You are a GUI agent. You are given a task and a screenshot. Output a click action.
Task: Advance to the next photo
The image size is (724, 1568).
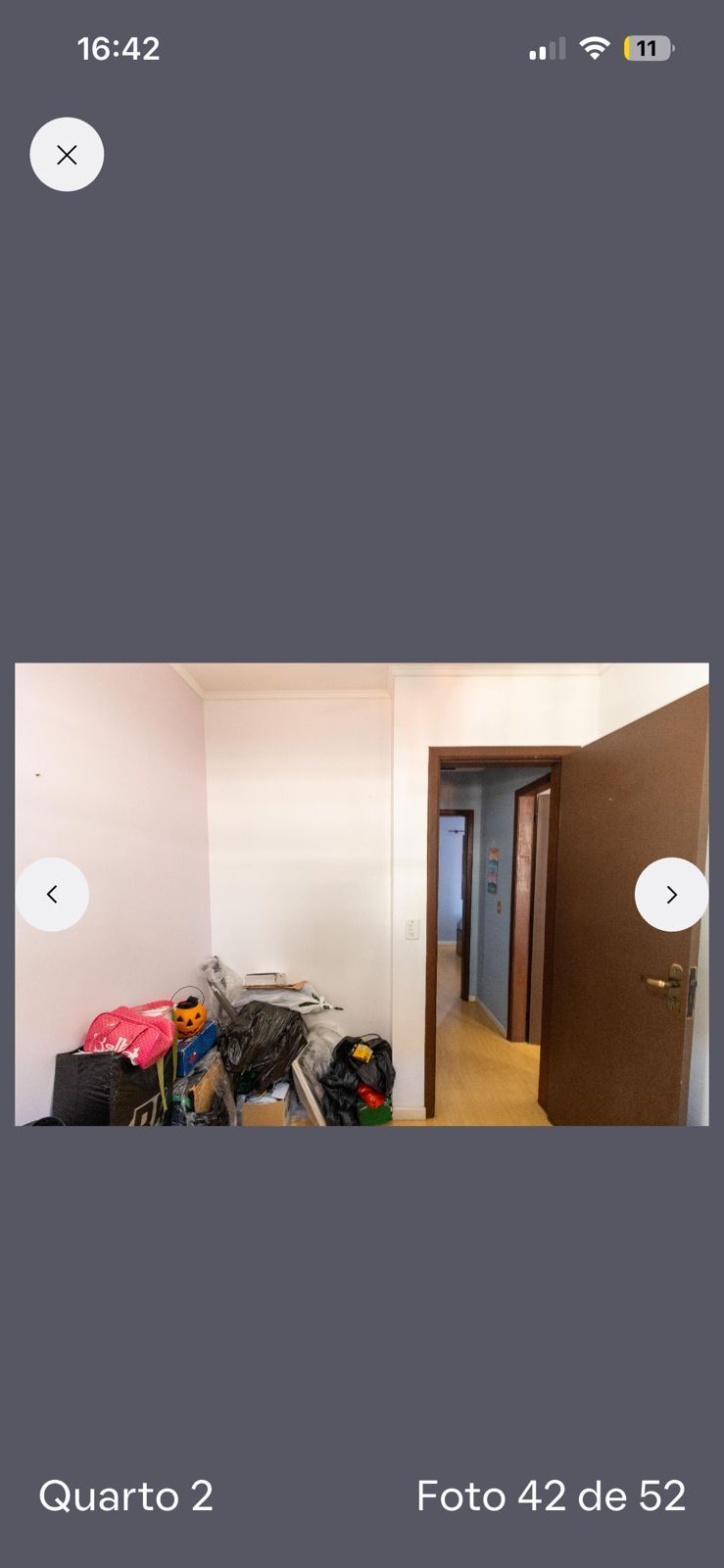(x=671, y=894)
